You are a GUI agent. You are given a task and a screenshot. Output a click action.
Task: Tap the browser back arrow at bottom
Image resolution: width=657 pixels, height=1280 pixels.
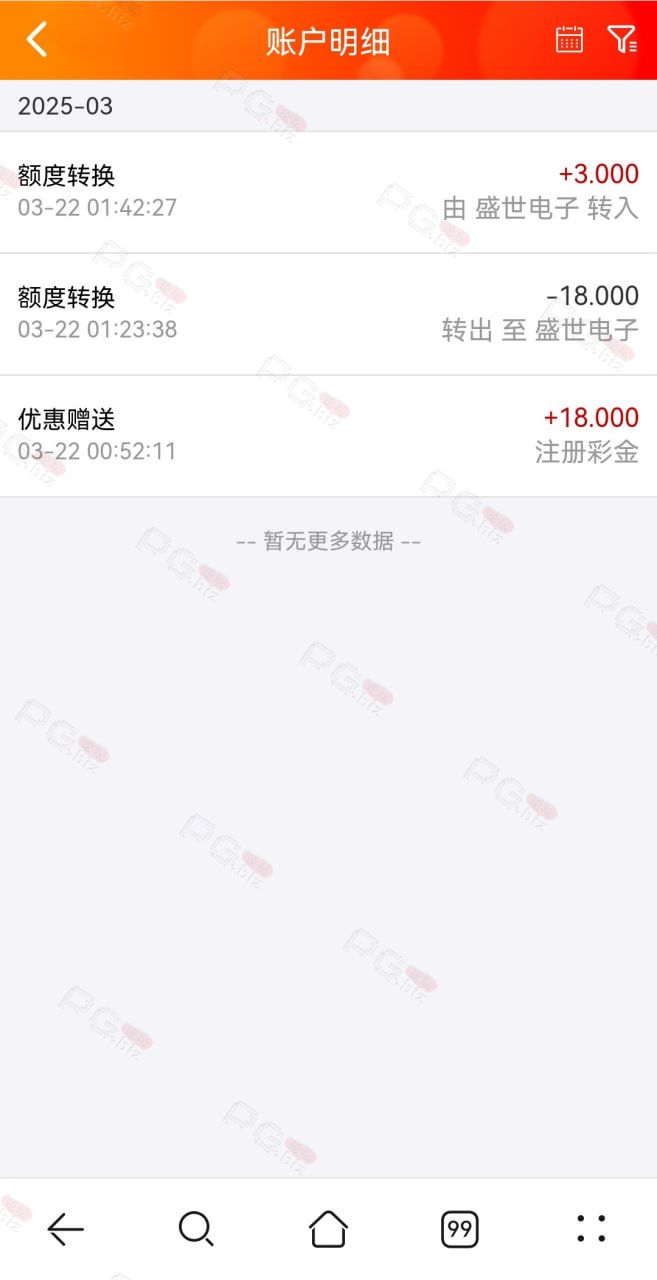[x=66, y=1229]
